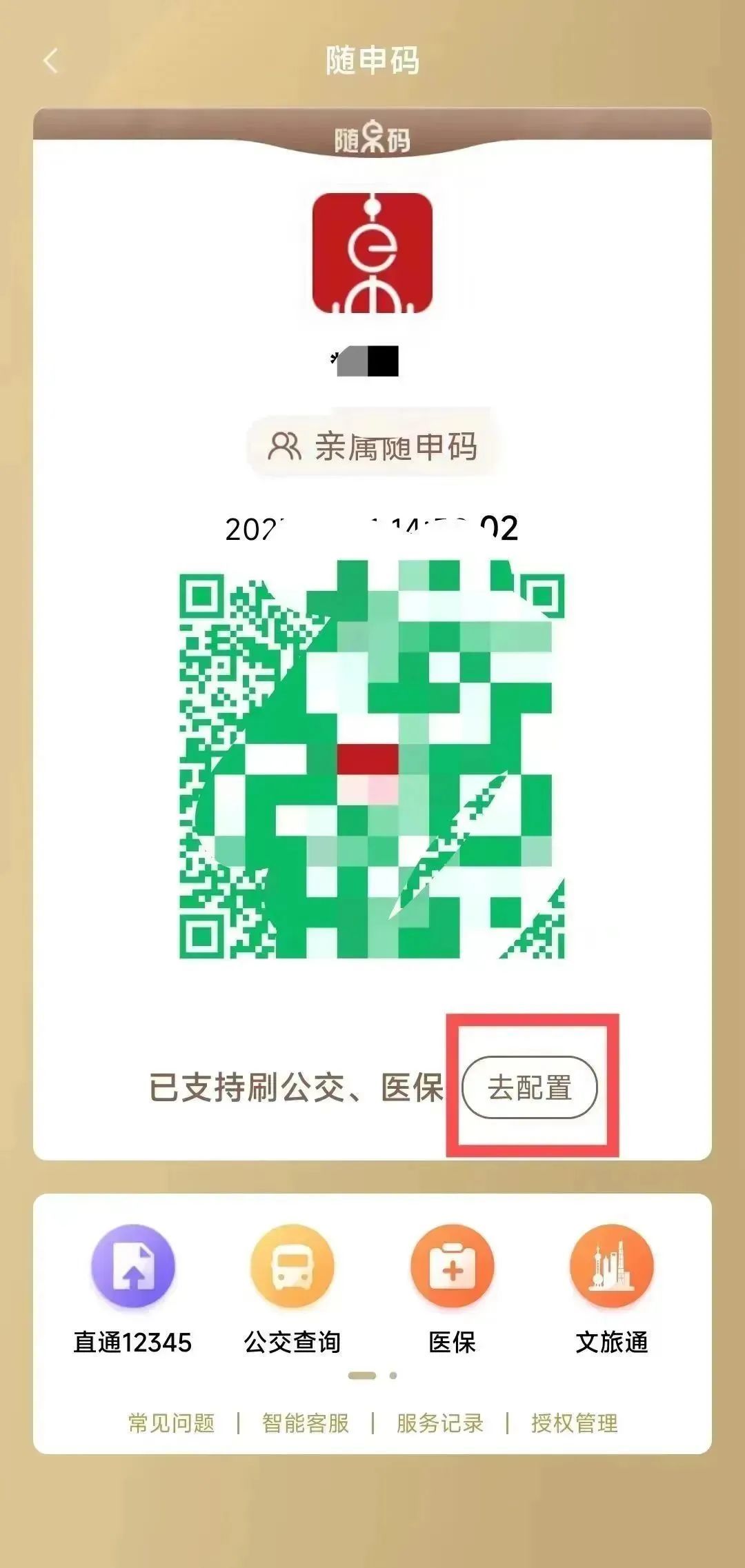This screenshot has height=1568, width=745.
Task: Tap the 去配置 button
Action: pos(530,1087)
